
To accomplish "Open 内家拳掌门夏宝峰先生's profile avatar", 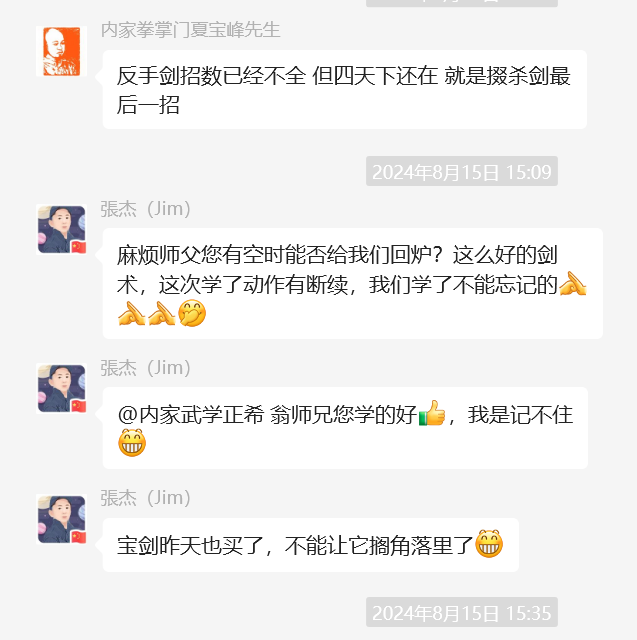I will click(x=61, y=51).
